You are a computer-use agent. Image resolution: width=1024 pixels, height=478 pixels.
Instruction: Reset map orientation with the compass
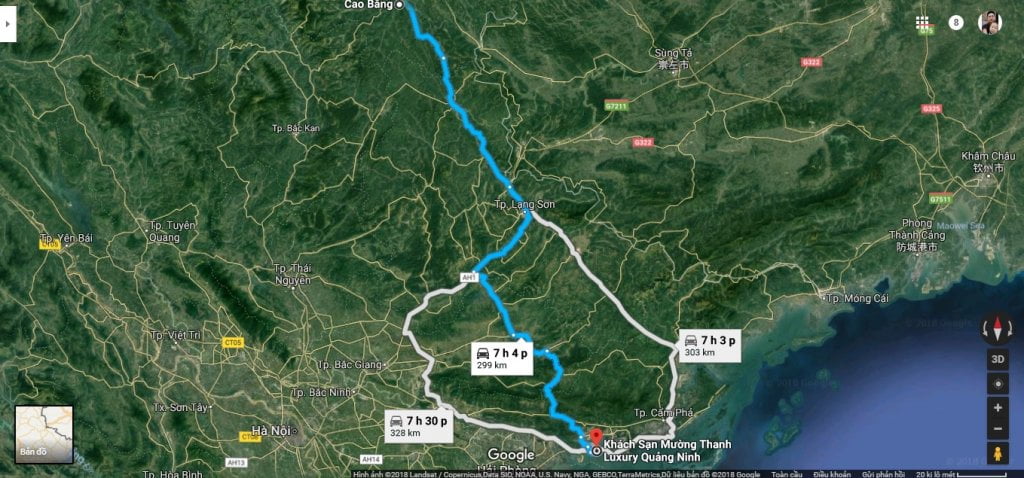pos(997,328)
